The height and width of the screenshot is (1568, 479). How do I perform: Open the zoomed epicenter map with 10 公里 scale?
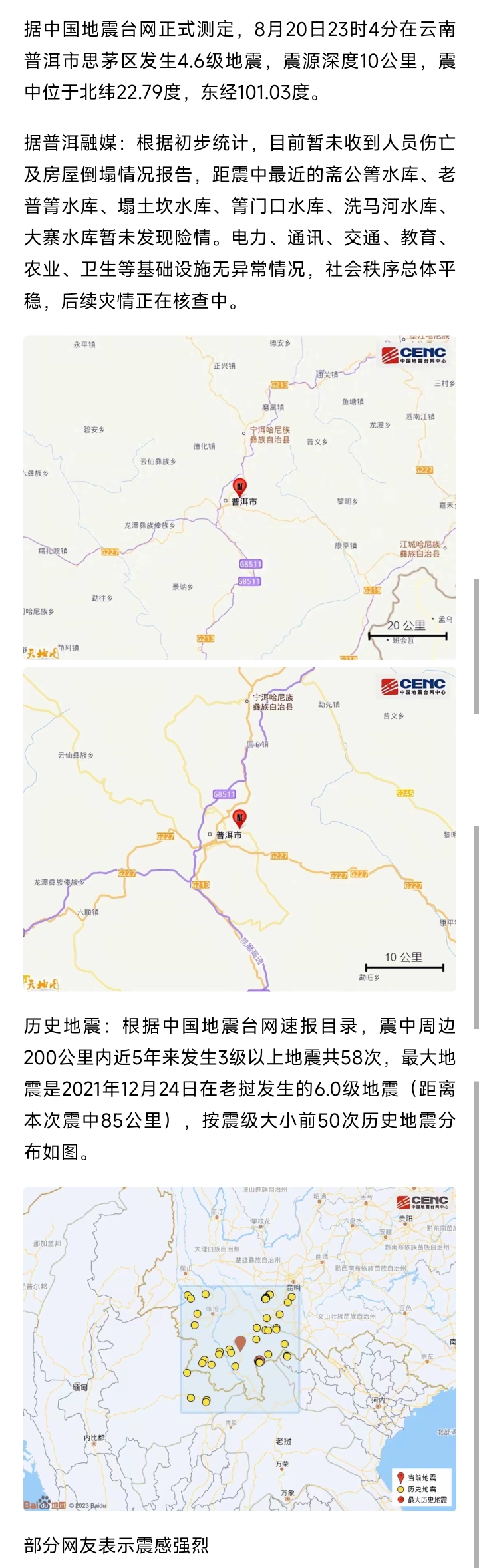coord(239,829)
